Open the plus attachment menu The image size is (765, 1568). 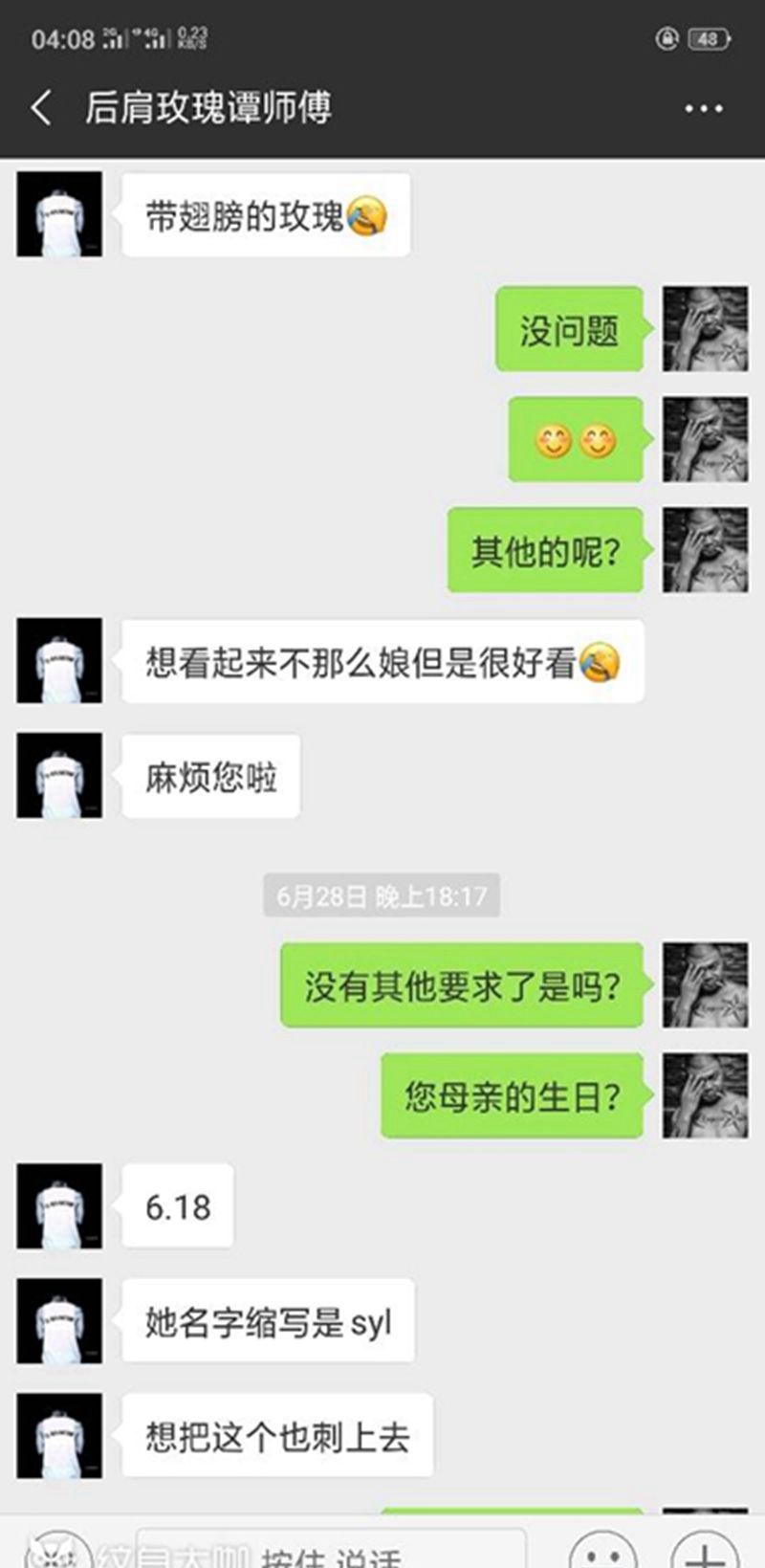point(704,1552)
